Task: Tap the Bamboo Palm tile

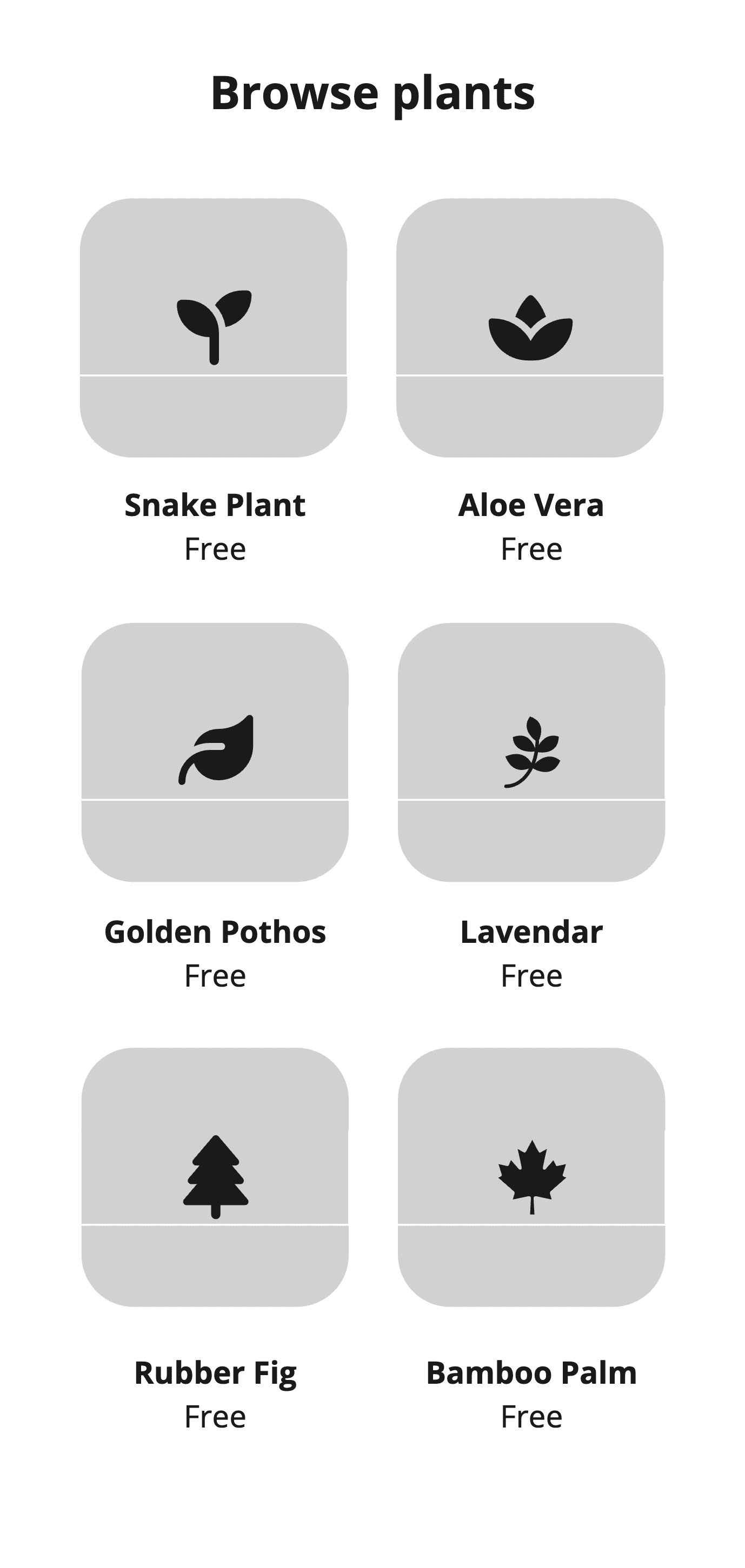Action: pos(531,1177)
